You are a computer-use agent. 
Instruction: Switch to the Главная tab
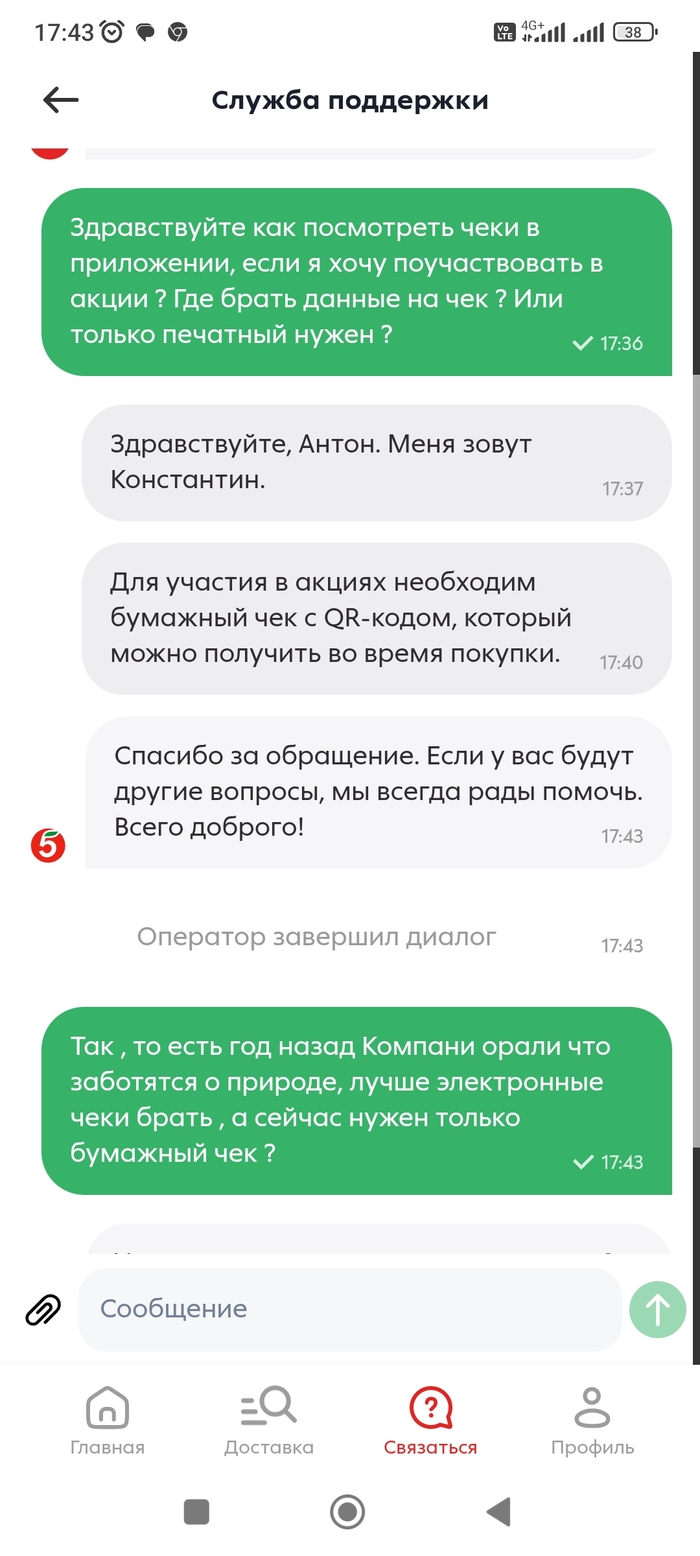pos(107,1420)
